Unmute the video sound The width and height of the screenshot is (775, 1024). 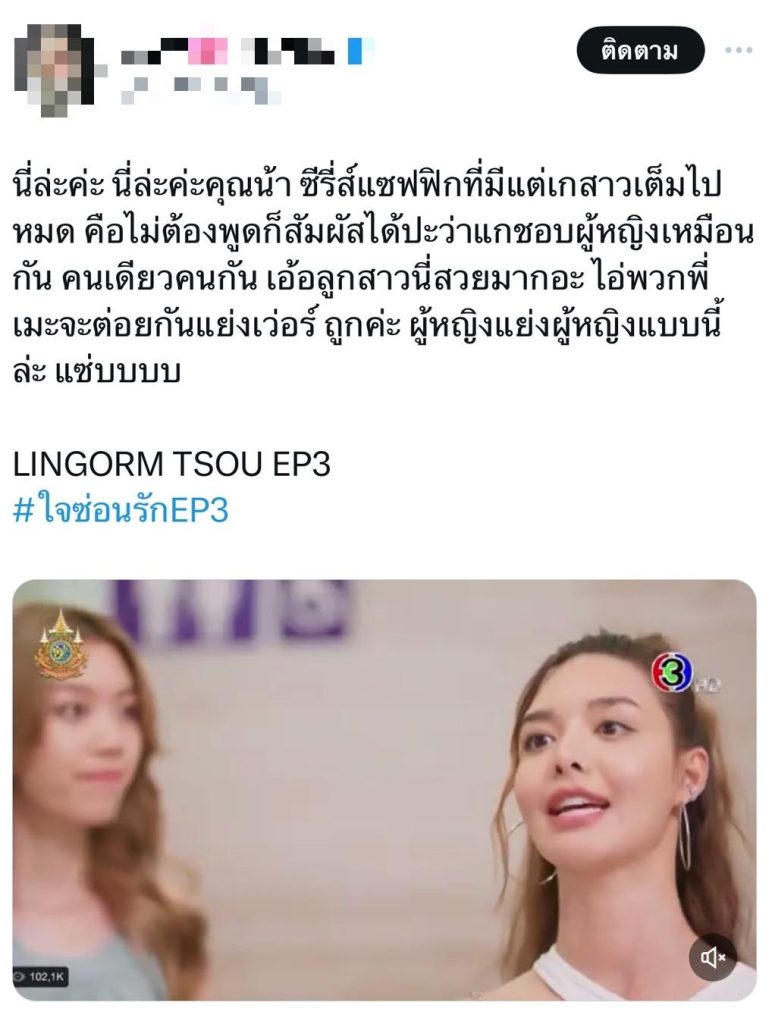pos(712,957)
